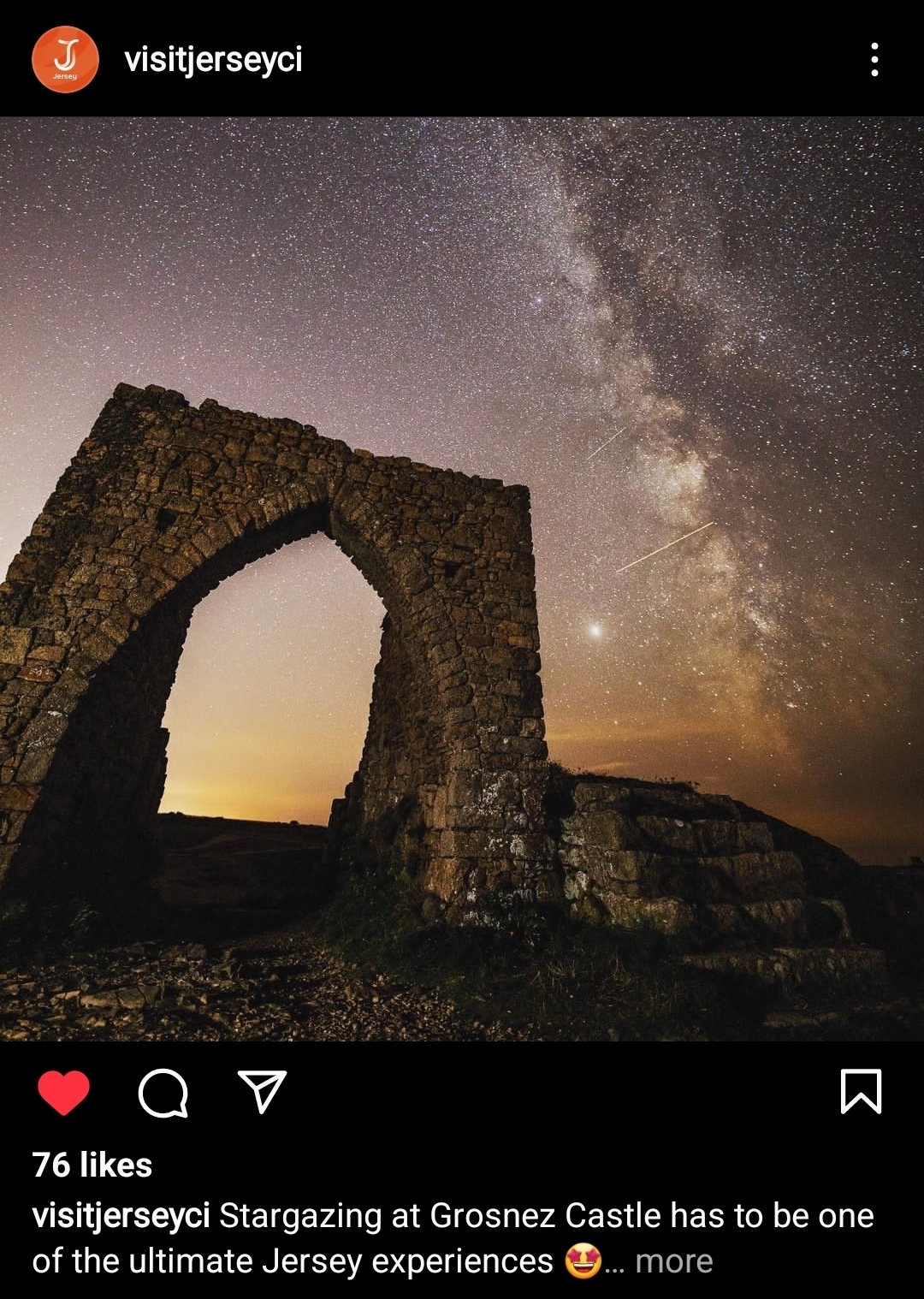Viewport: 924px width, 1299px height.
Task: Share the post via paper plane icon
Action: [x=262, y=1091]
